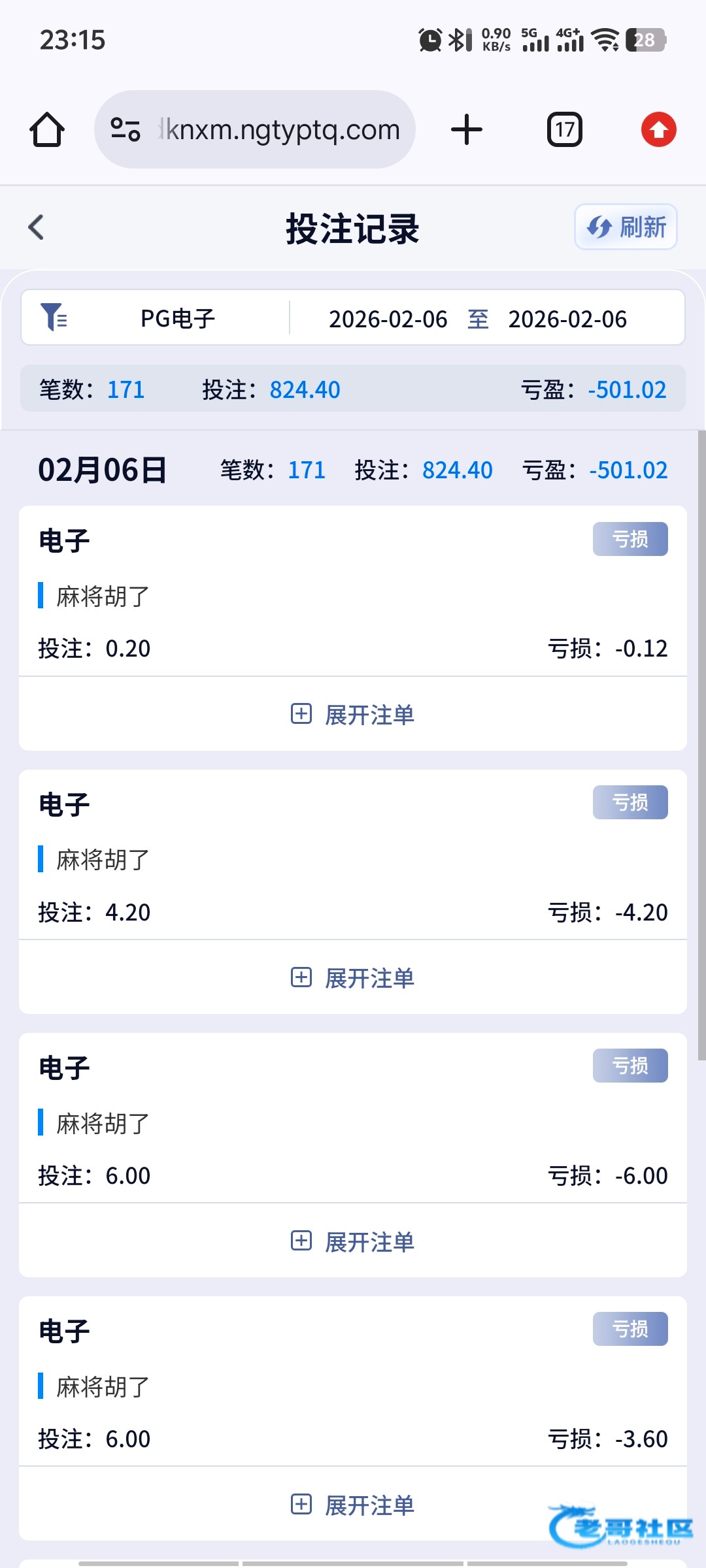Open a new browser tab
This screenshot has height=1568, width=706.
[x=467, y=129]
